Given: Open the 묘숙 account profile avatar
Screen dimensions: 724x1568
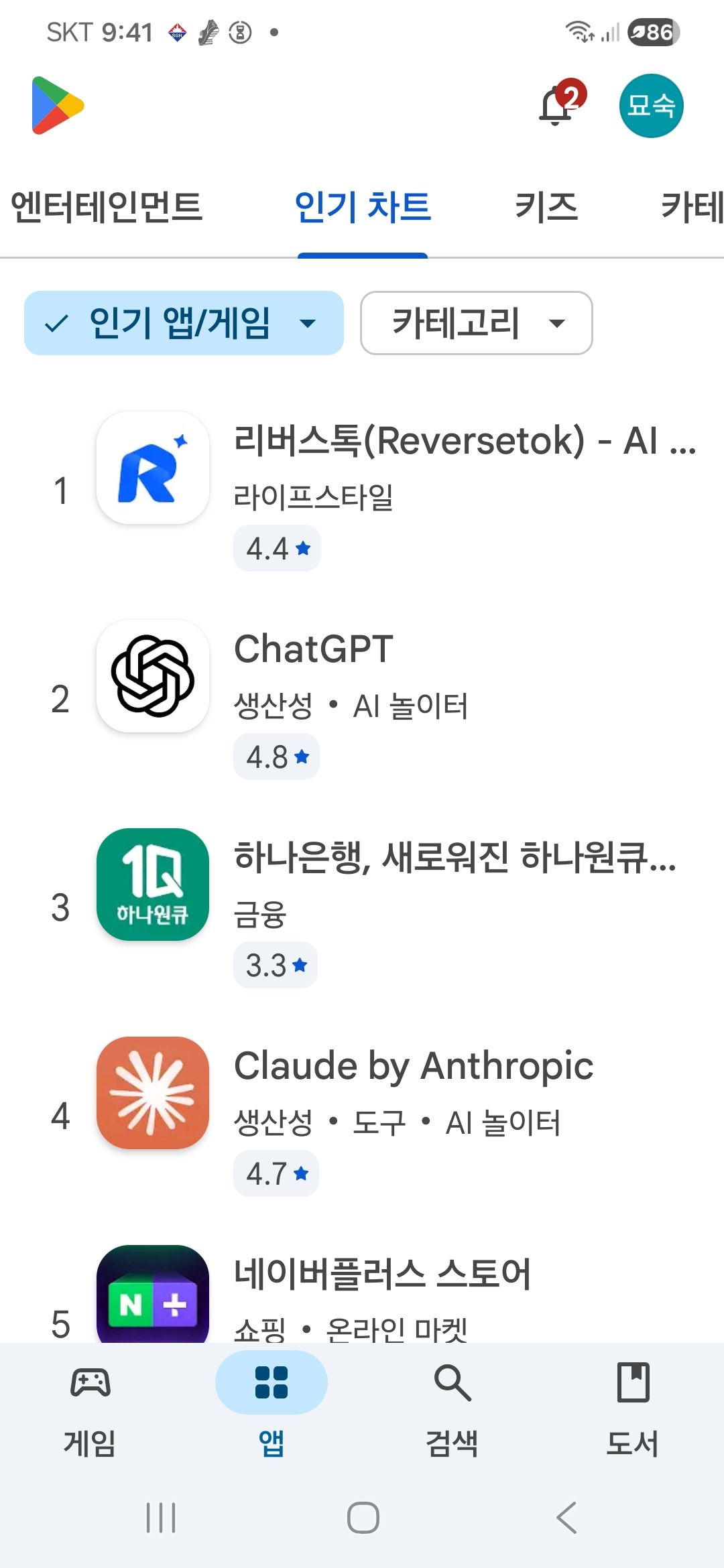Looking at the screenshot, I should 650,105.
